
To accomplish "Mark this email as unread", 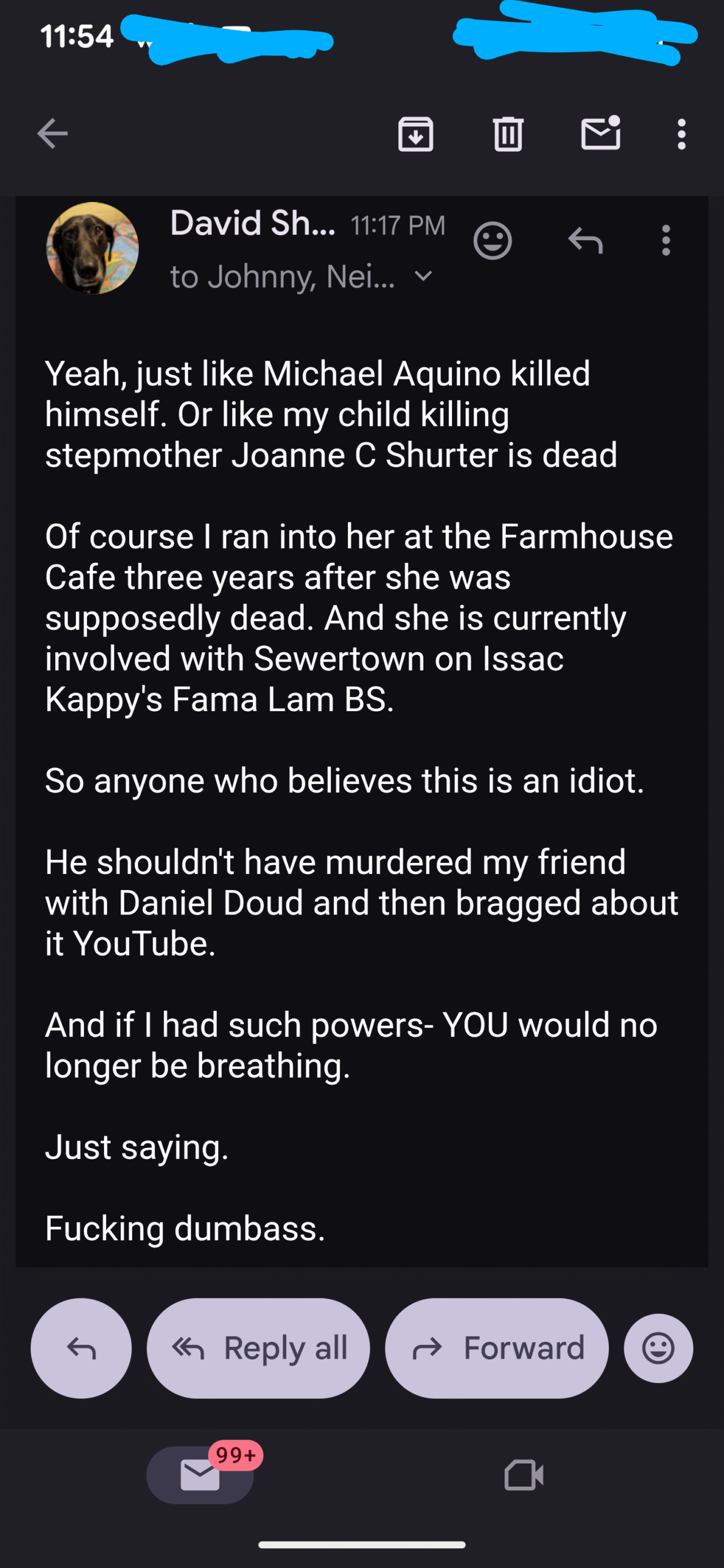I will (x=600, y=134).
